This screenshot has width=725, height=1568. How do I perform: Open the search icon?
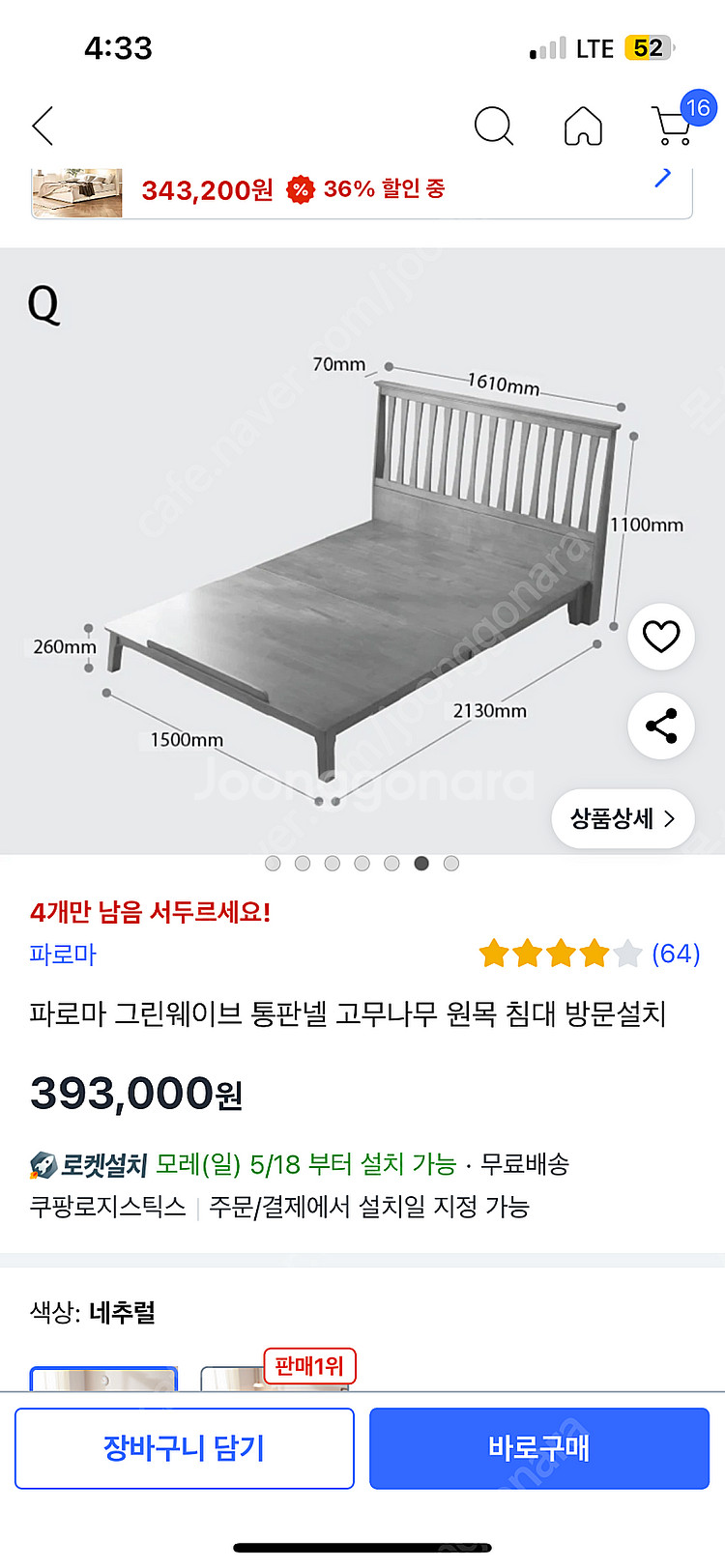click(494, 126)
